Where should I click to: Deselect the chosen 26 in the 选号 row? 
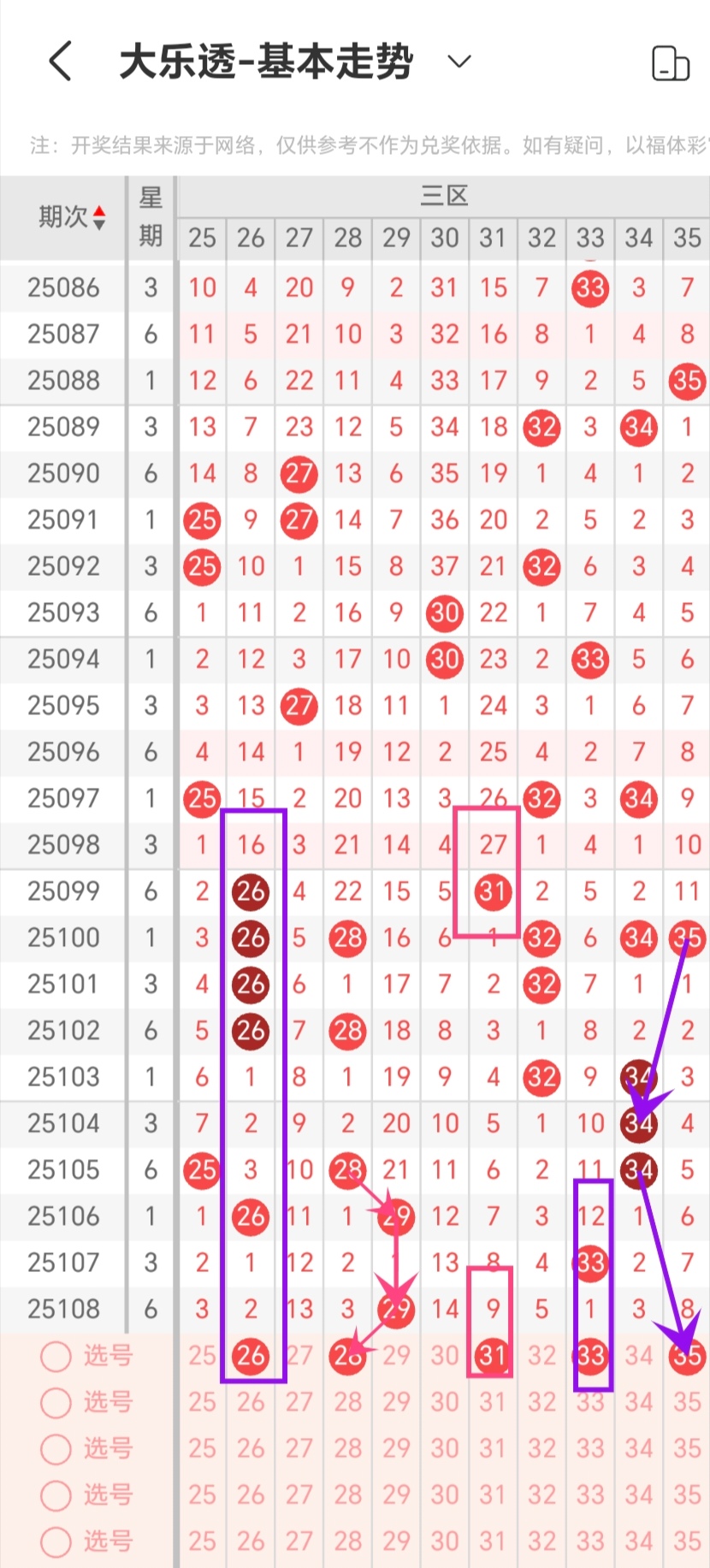[251, 1356]
